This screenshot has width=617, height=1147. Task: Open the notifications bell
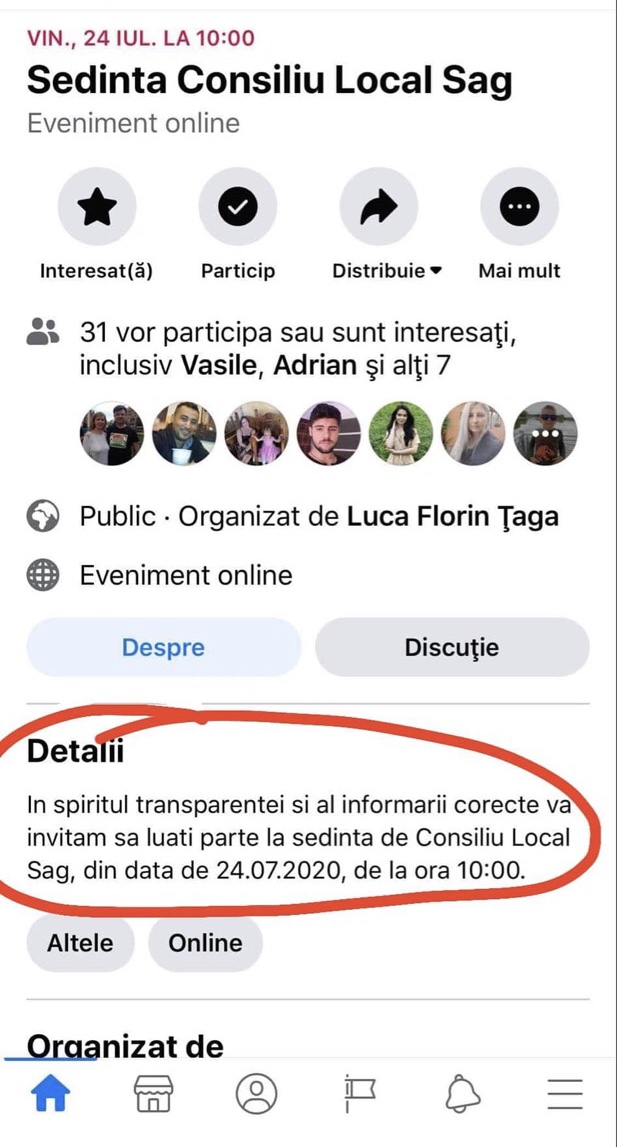[x=463, y=1095]
